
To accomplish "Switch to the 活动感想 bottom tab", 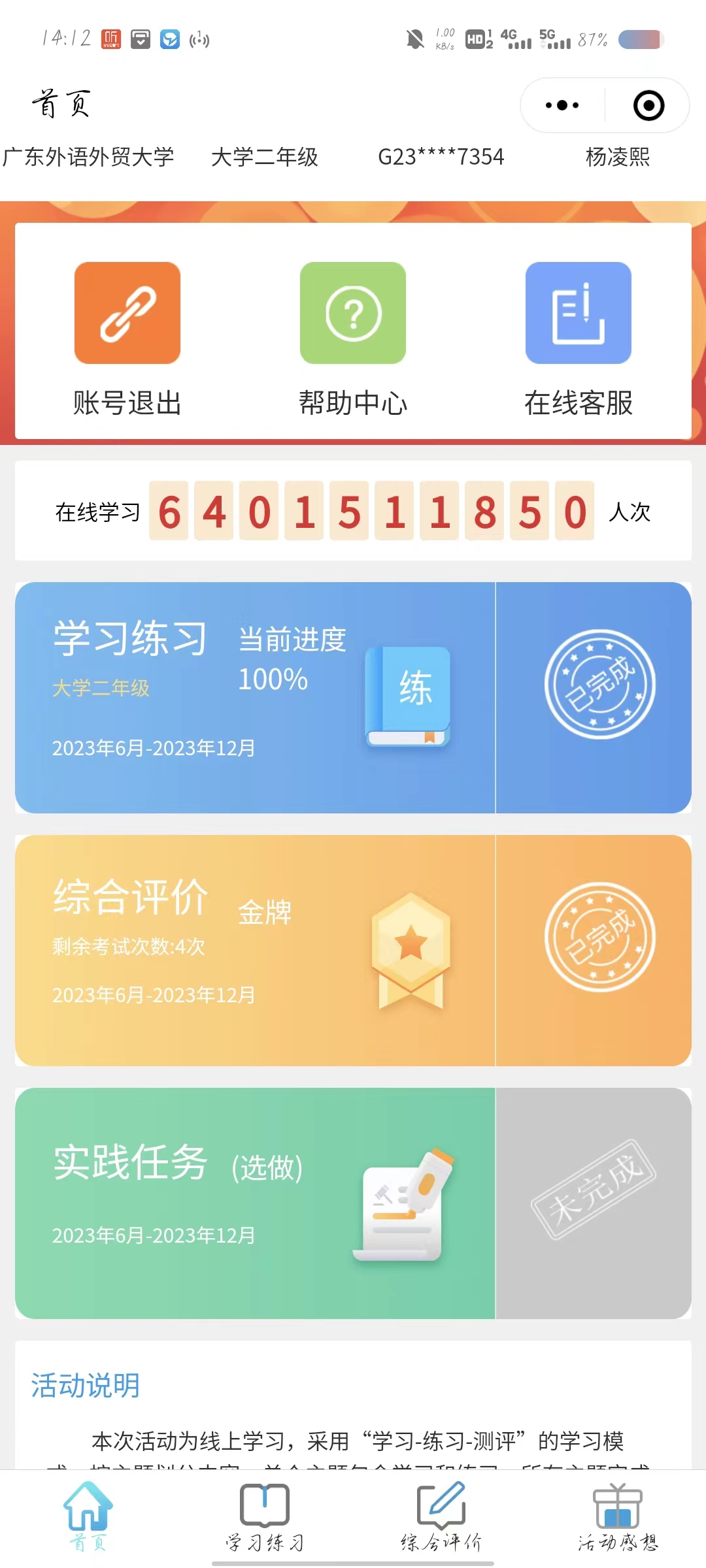I will point(618,1517).
